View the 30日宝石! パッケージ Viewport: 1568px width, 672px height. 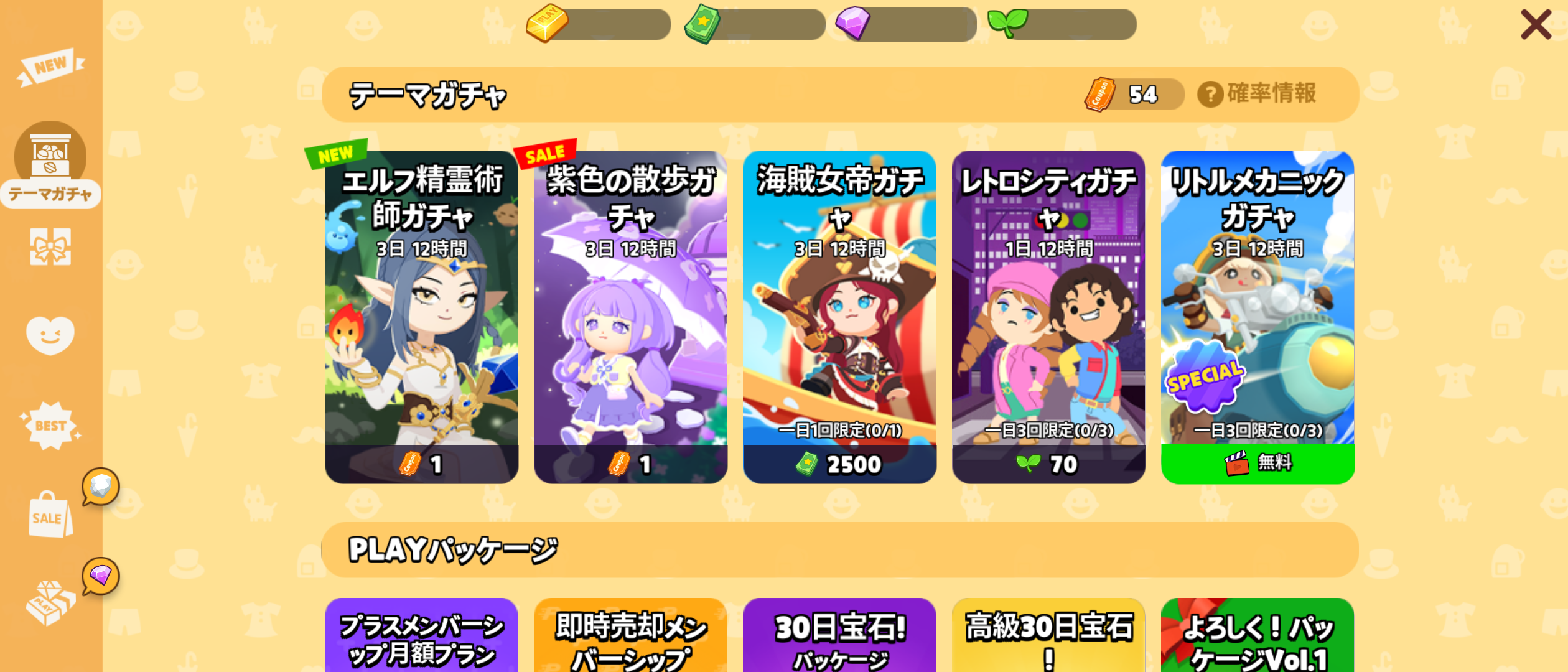[x=839, y=638]
